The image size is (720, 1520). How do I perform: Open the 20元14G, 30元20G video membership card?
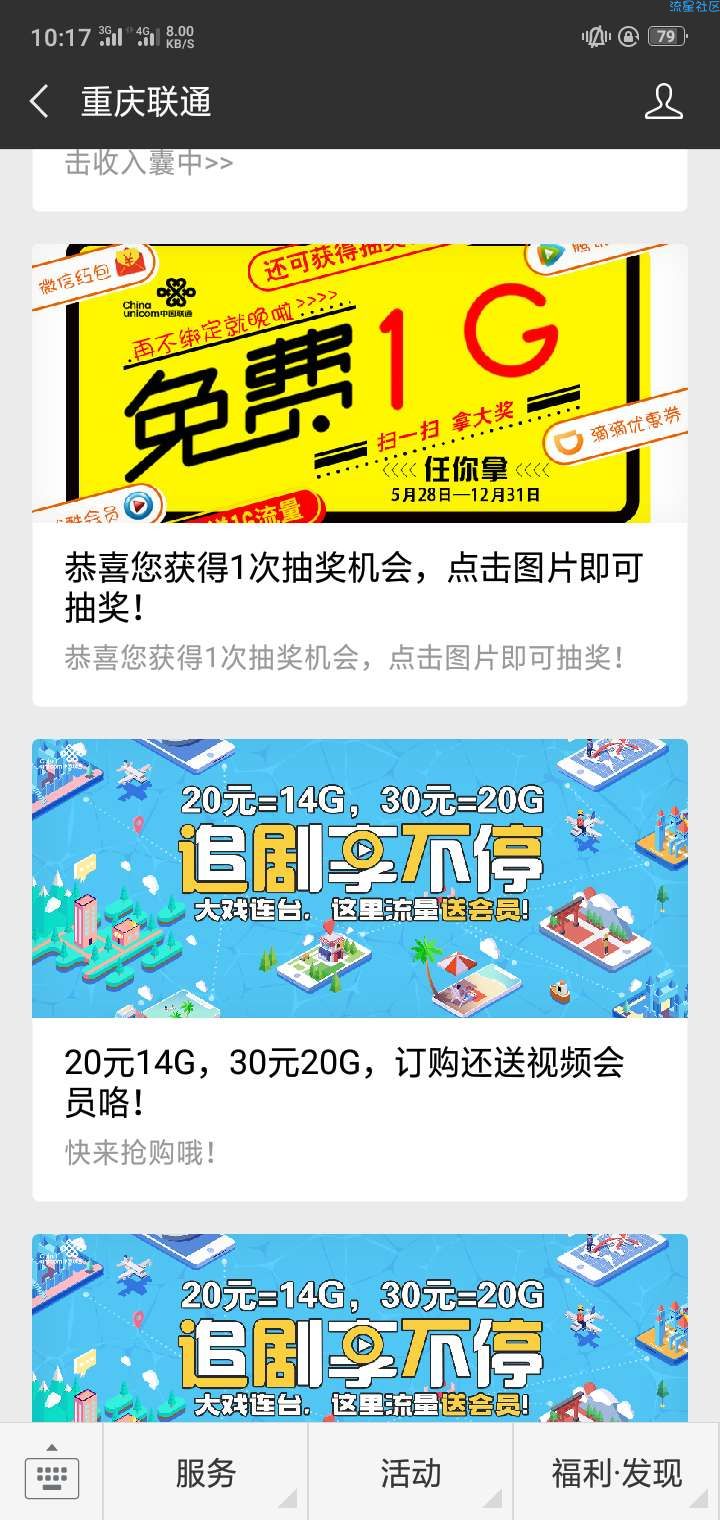click(x=360, y=968)
